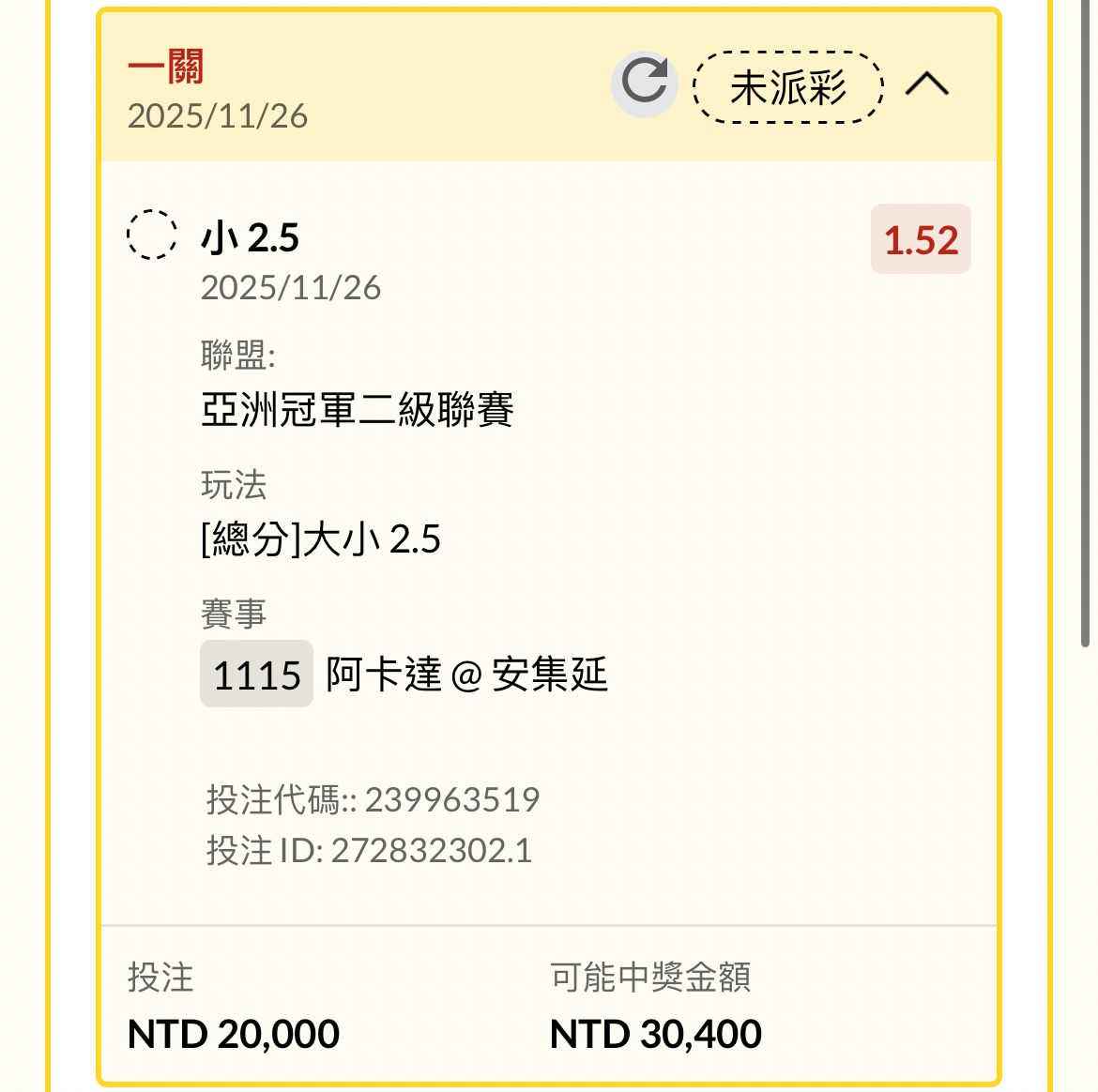
Task: Refresh the bet status
Action: [x=644, y=84]
